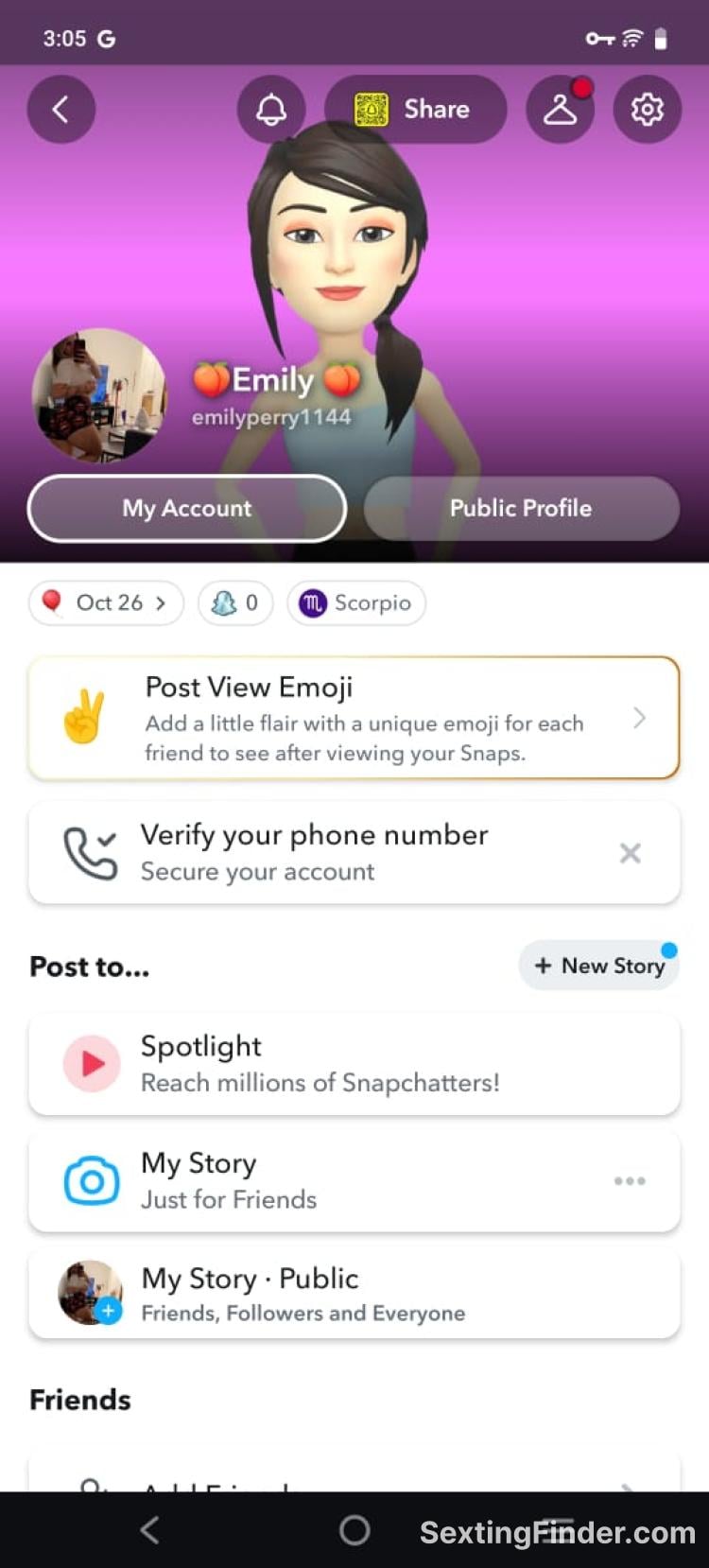Create a New Story
The image size is (709, 1568).
pos(599,966)
